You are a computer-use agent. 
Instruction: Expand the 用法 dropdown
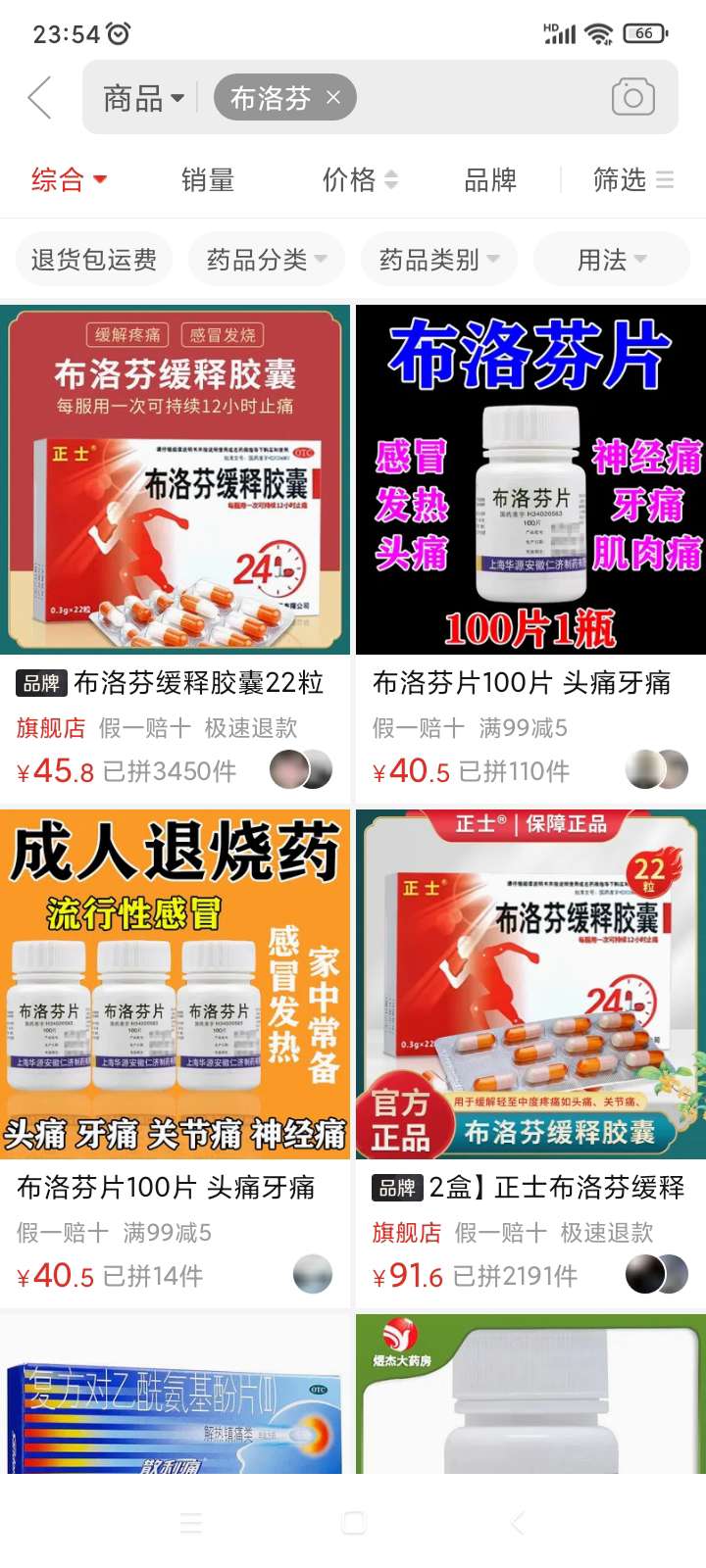pos(611,260)
